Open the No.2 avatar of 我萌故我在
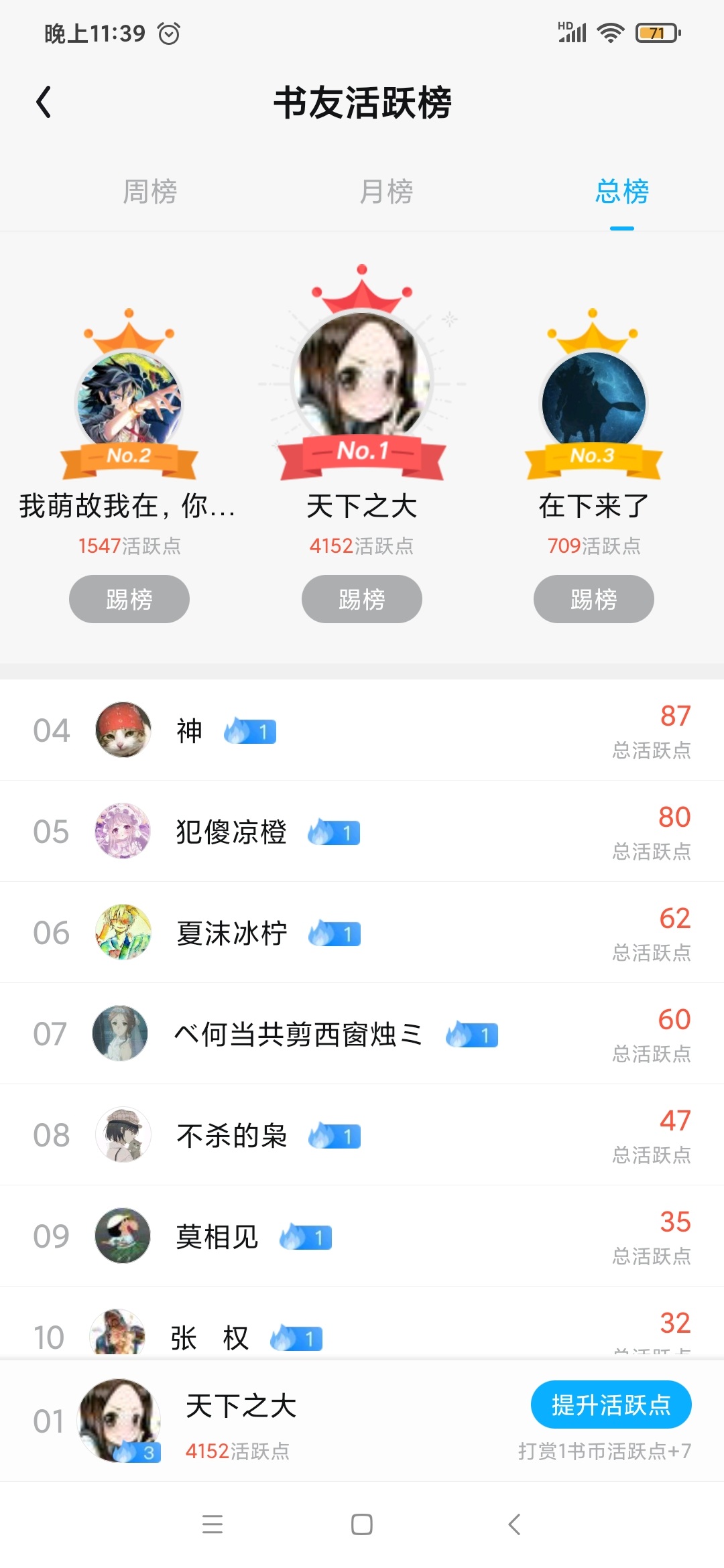The width and height of the screenshot is (724, 1568). pyautogui.click(x=129, y=402)
